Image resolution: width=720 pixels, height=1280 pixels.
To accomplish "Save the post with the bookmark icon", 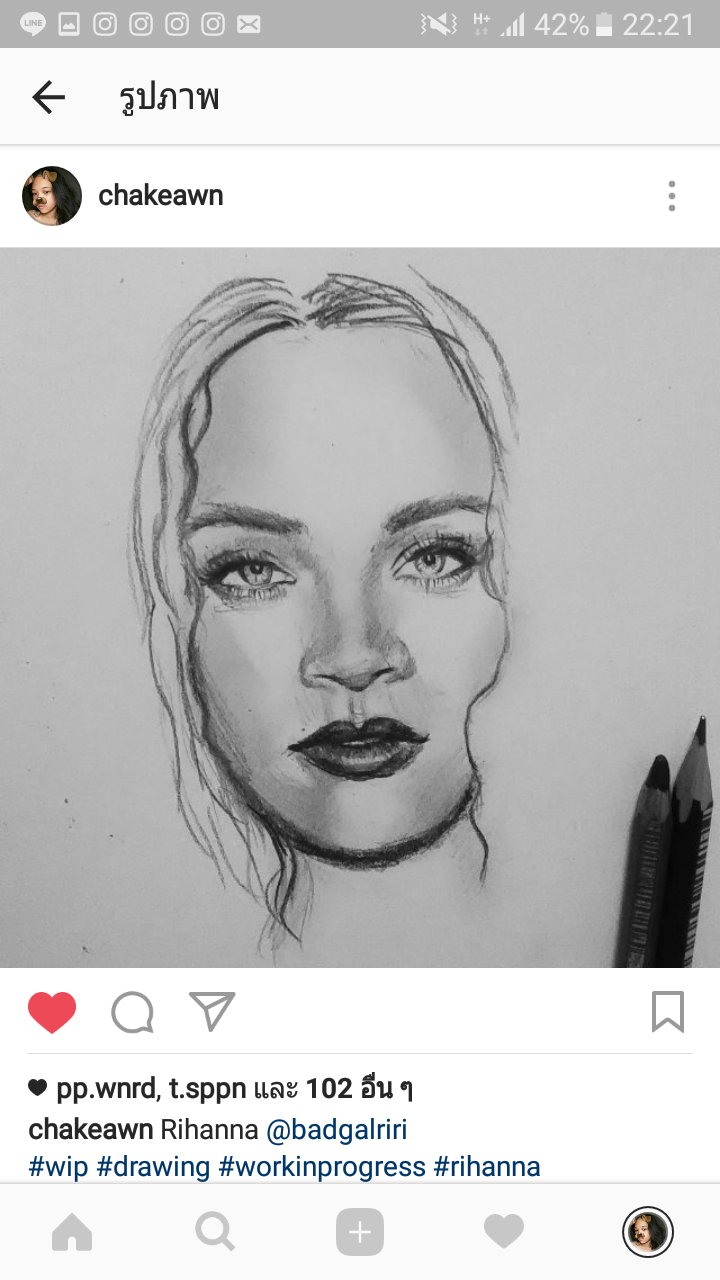I will [x=667, y=1012].
